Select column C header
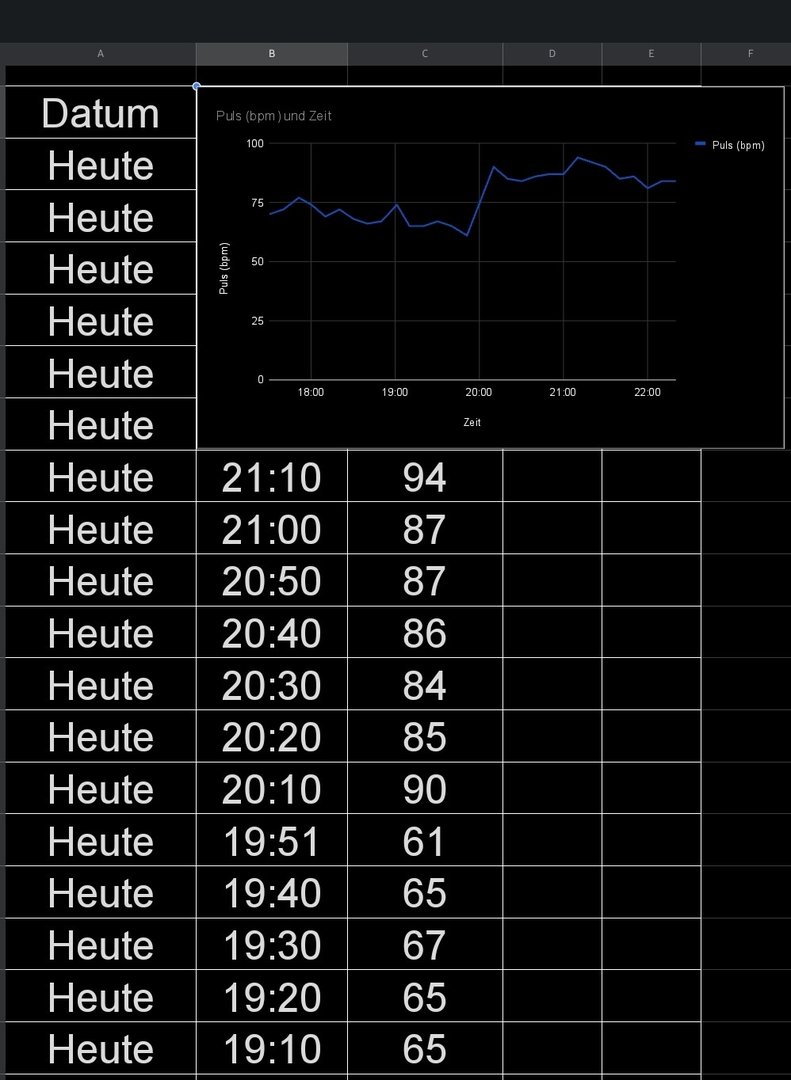Viewport: 791px width, 1080px height. pos(425,54)
